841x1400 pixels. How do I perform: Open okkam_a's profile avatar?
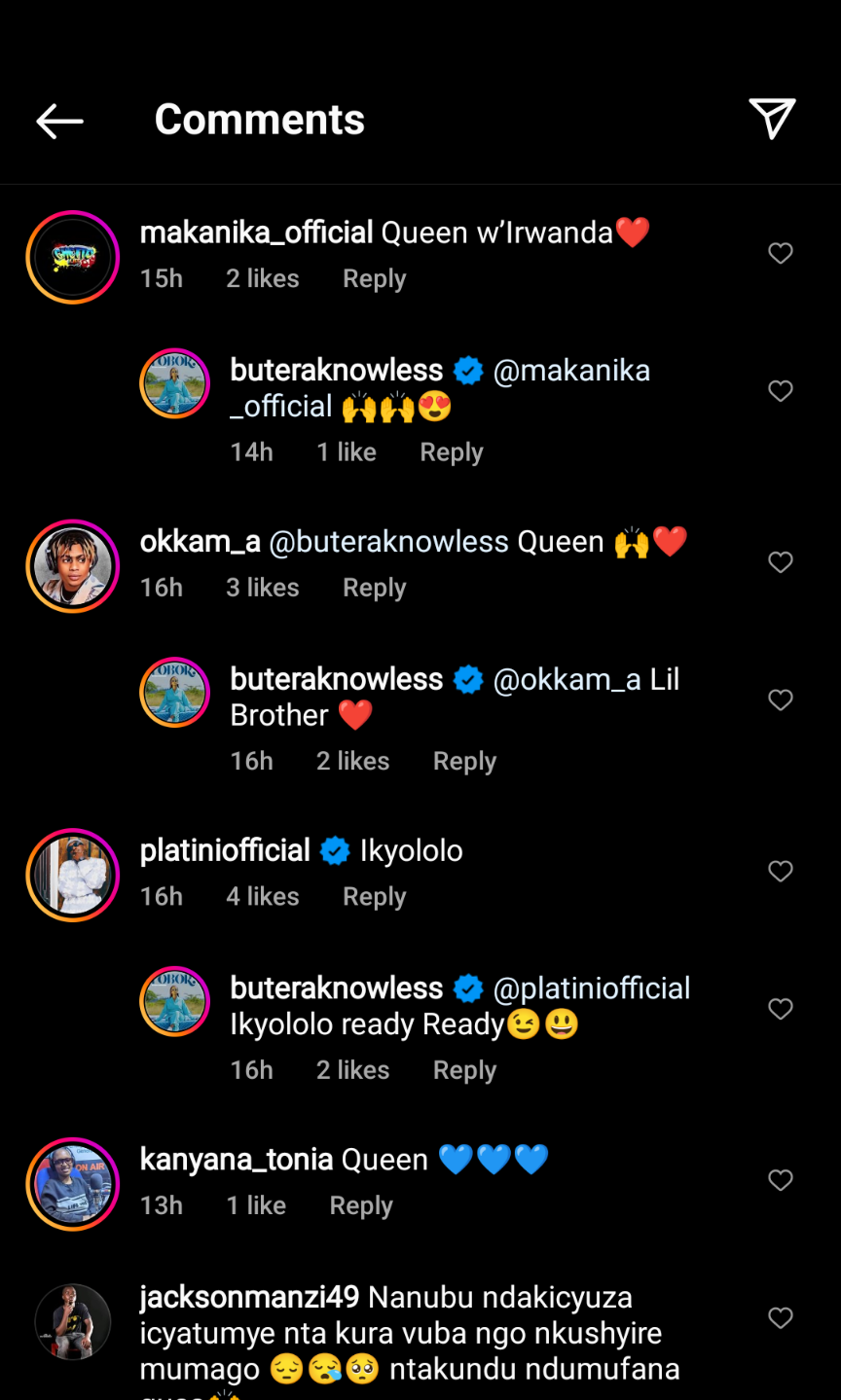click(x=73, y=566)
